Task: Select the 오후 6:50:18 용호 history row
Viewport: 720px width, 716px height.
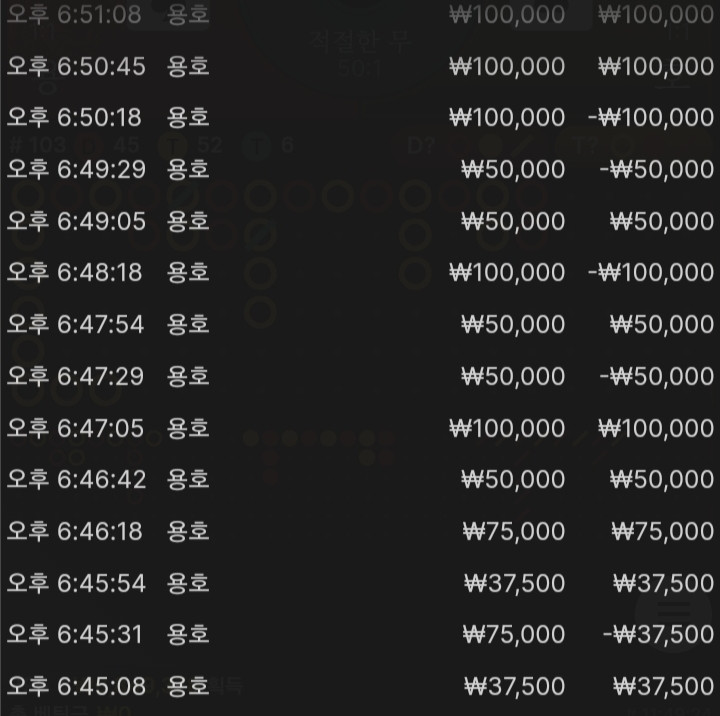Action: click(360, 117)
